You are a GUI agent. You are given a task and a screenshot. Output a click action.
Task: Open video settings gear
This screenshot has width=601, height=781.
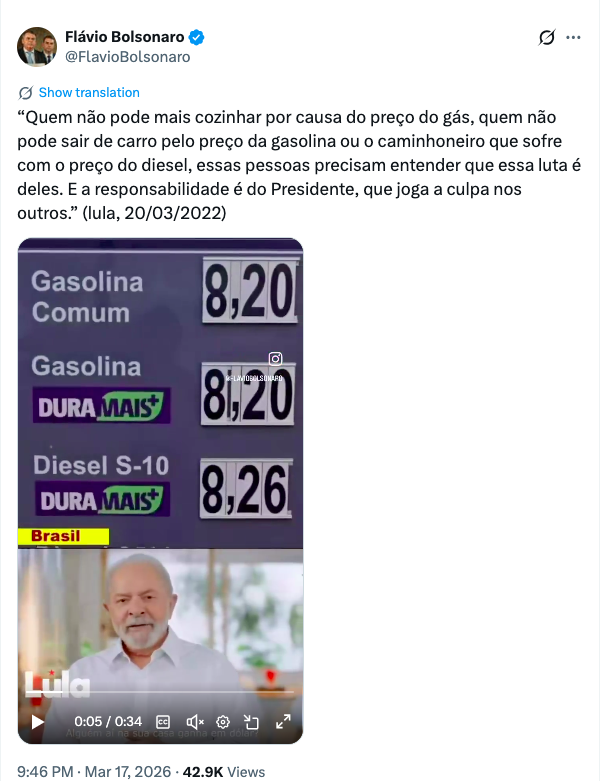click(x=224, y=721)
